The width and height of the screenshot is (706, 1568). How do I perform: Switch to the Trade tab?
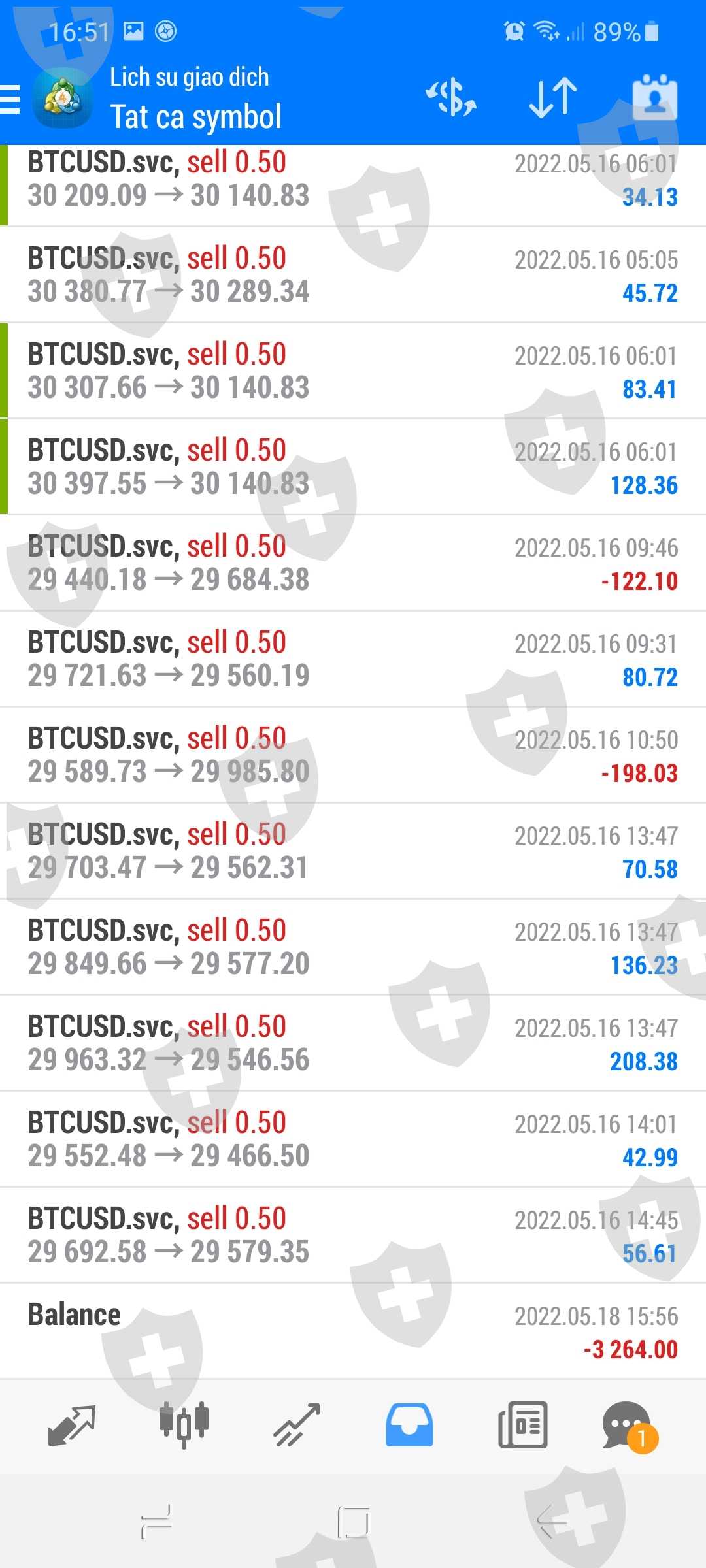pyautogui.click(x=296, y=1426)
